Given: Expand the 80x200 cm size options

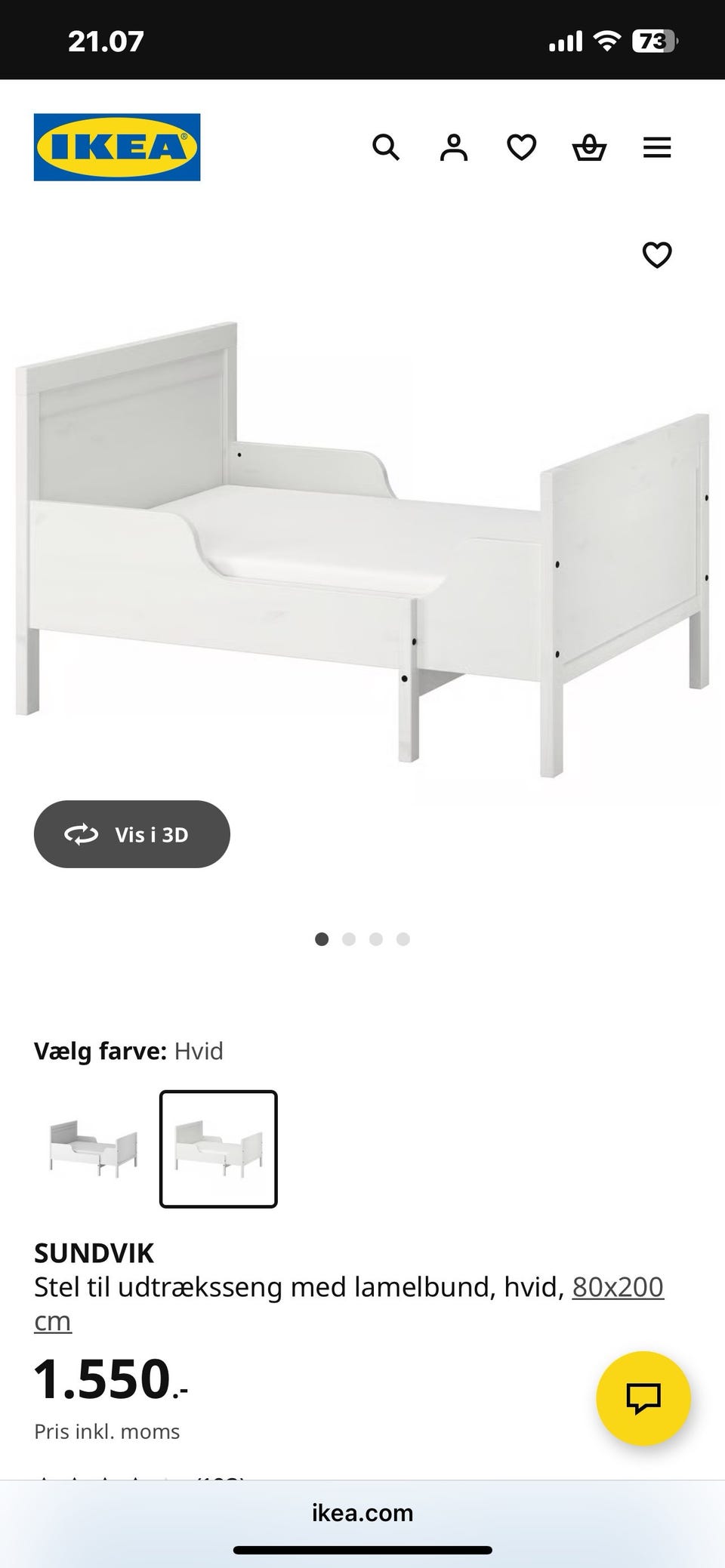Looking at the screenshot, I should (618, 1287).
